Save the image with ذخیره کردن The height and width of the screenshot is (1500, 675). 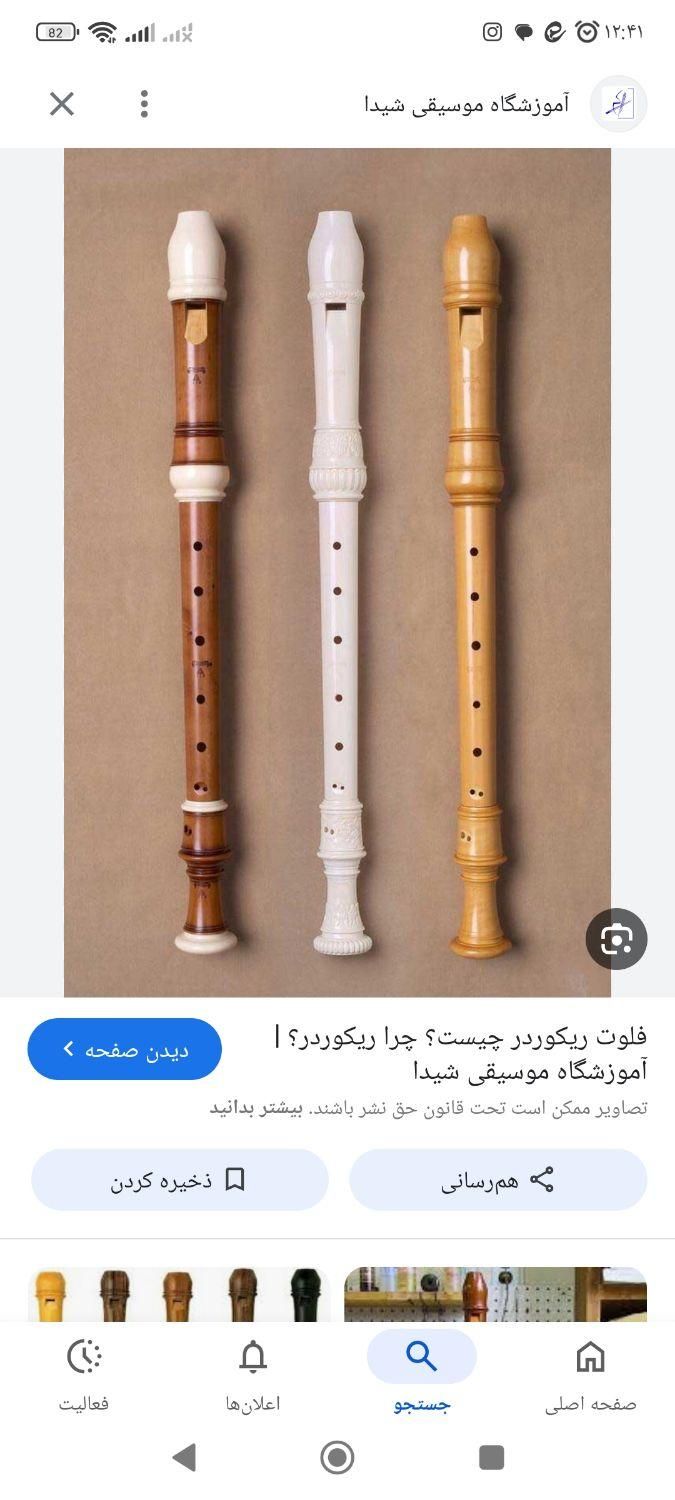click(x=179, y=1180)
